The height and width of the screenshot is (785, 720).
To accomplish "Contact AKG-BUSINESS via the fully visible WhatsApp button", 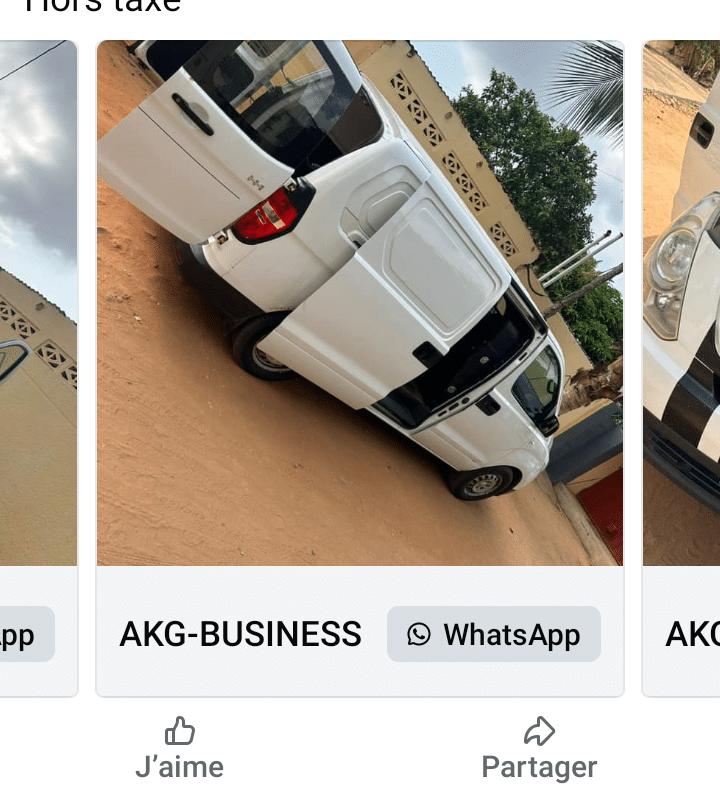I will [x=494, y=634].
